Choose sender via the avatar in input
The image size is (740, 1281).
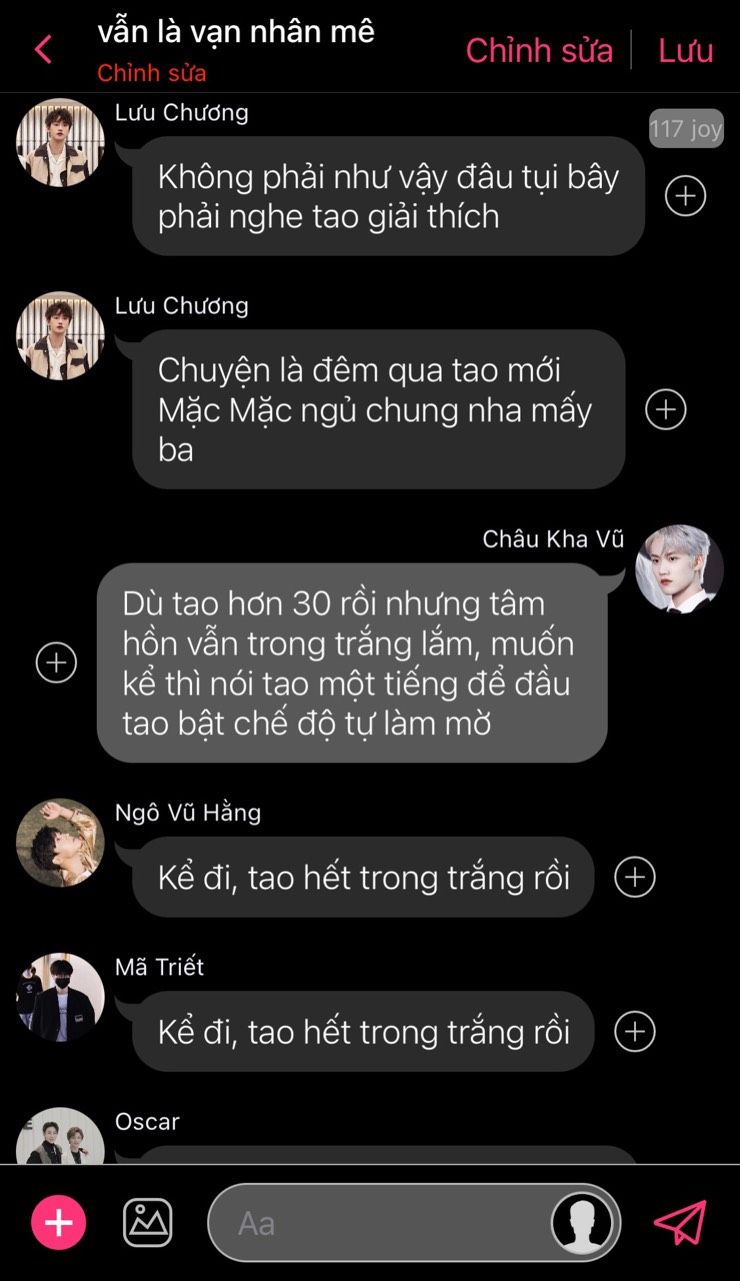[x=584, y=1223]
